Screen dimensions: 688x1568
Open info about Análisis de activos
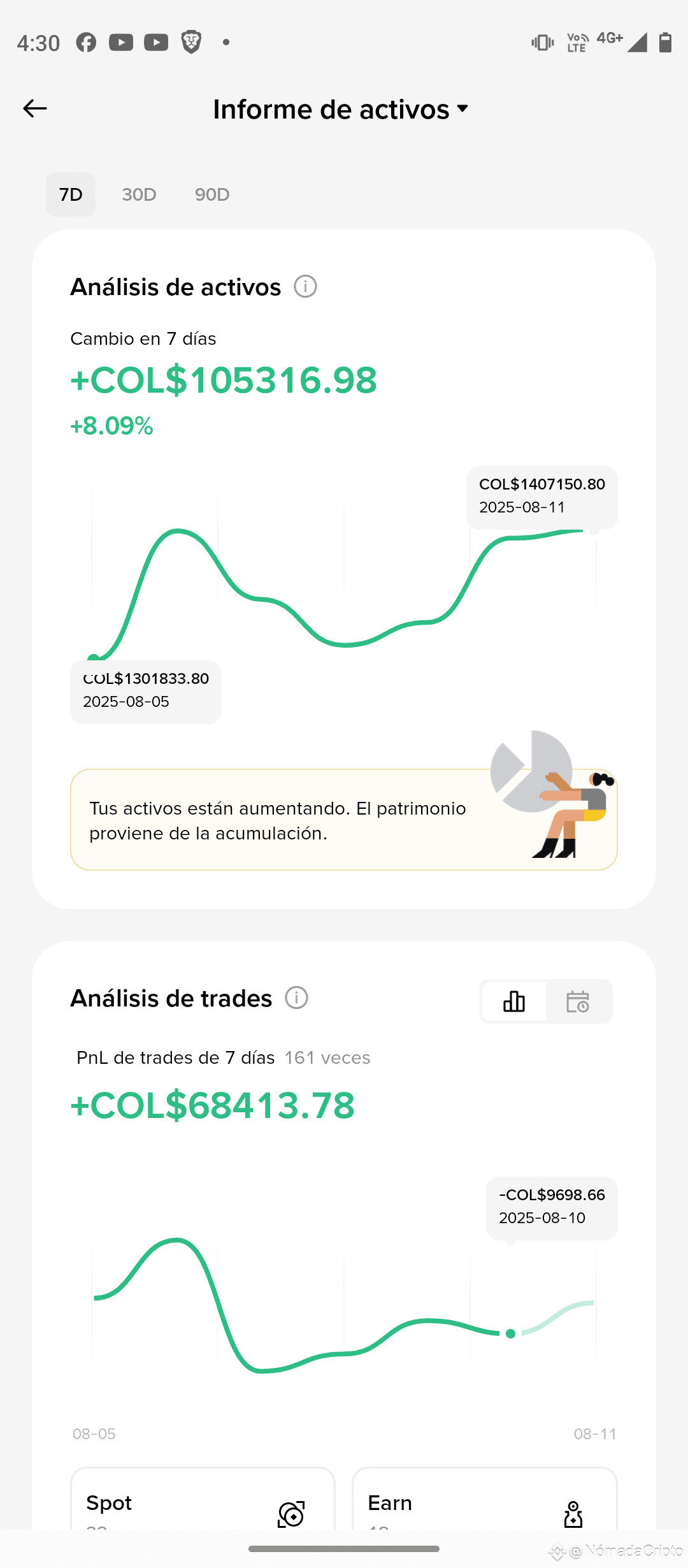(305, 287)
